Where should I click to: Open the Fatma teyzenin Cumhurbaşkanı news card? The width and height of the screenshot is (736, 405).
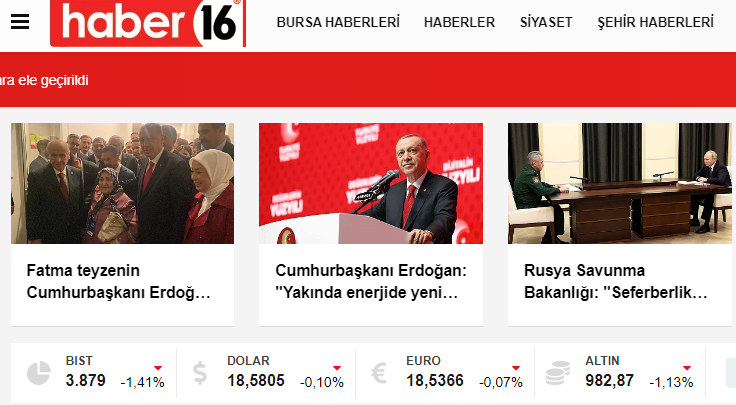point(122,224)
